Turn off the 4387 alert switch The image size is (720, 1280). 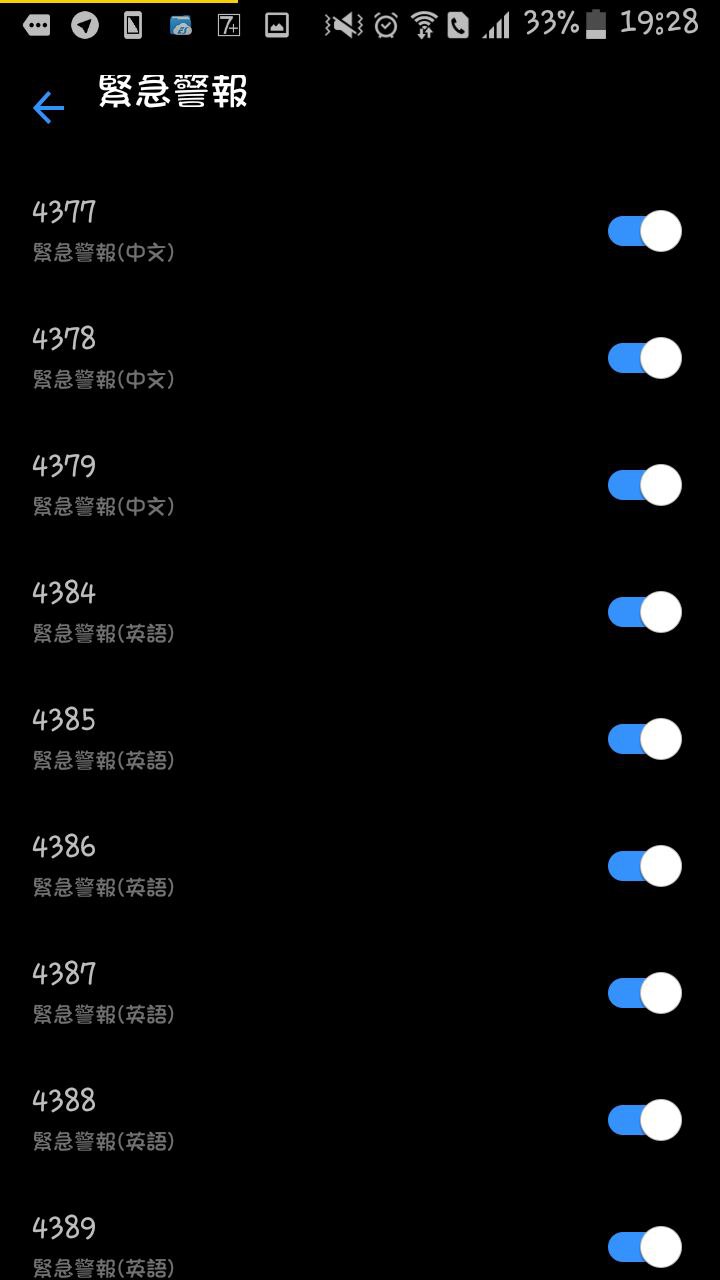pyautogui.click(x=644, y=993)
